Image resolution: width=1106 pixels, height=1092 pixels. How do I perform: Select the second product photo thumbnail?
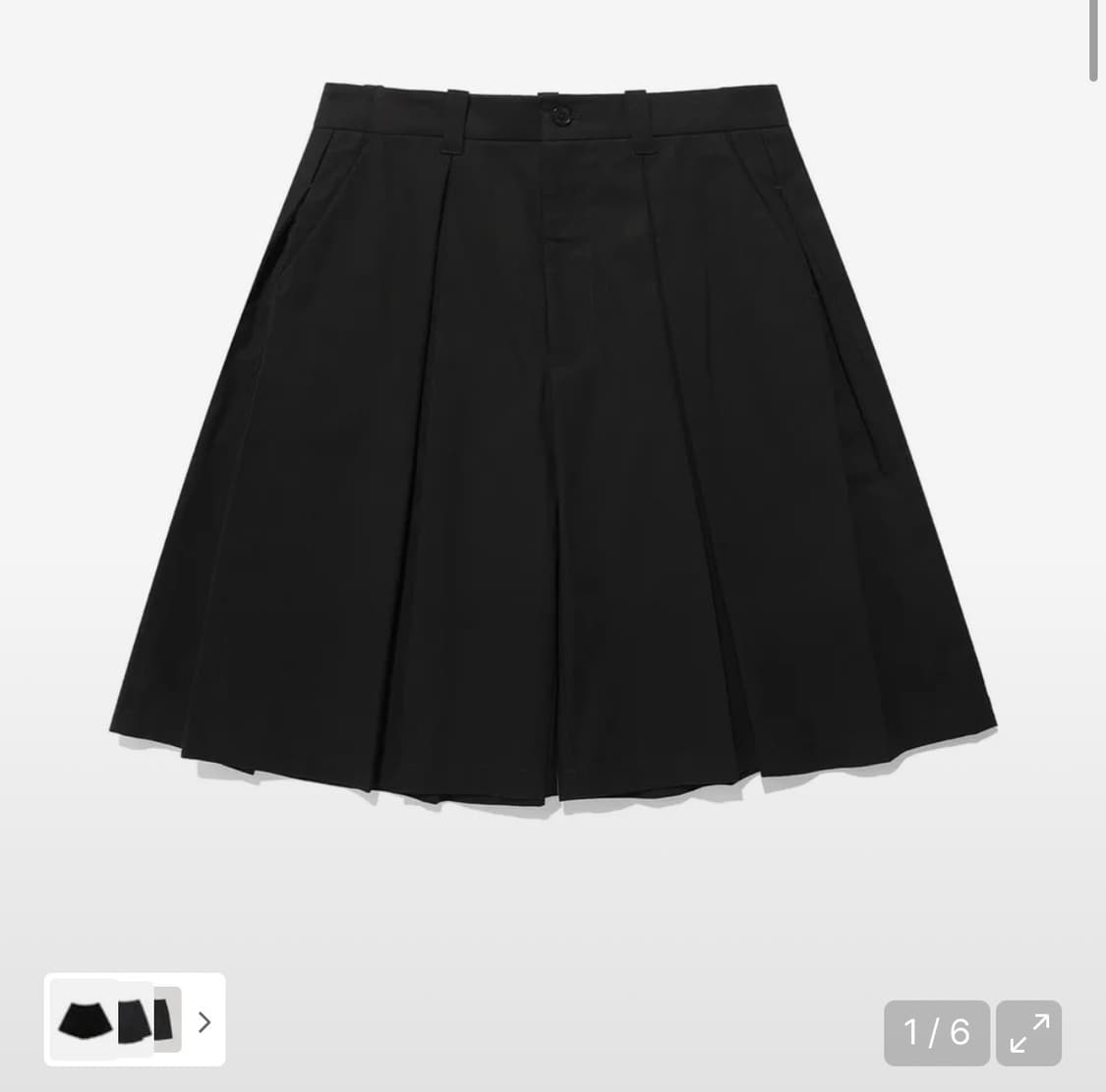(x=135, y=1020)
